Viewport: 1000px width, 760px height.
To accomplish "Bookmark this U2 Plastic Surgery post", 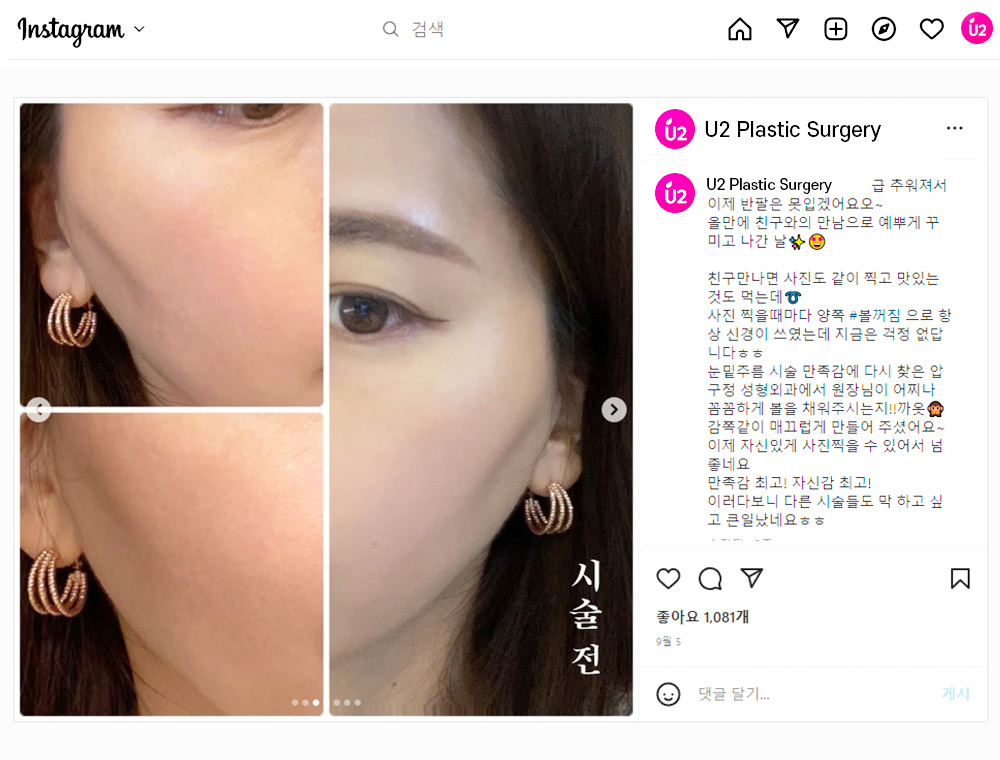I will tap(960, 578).
